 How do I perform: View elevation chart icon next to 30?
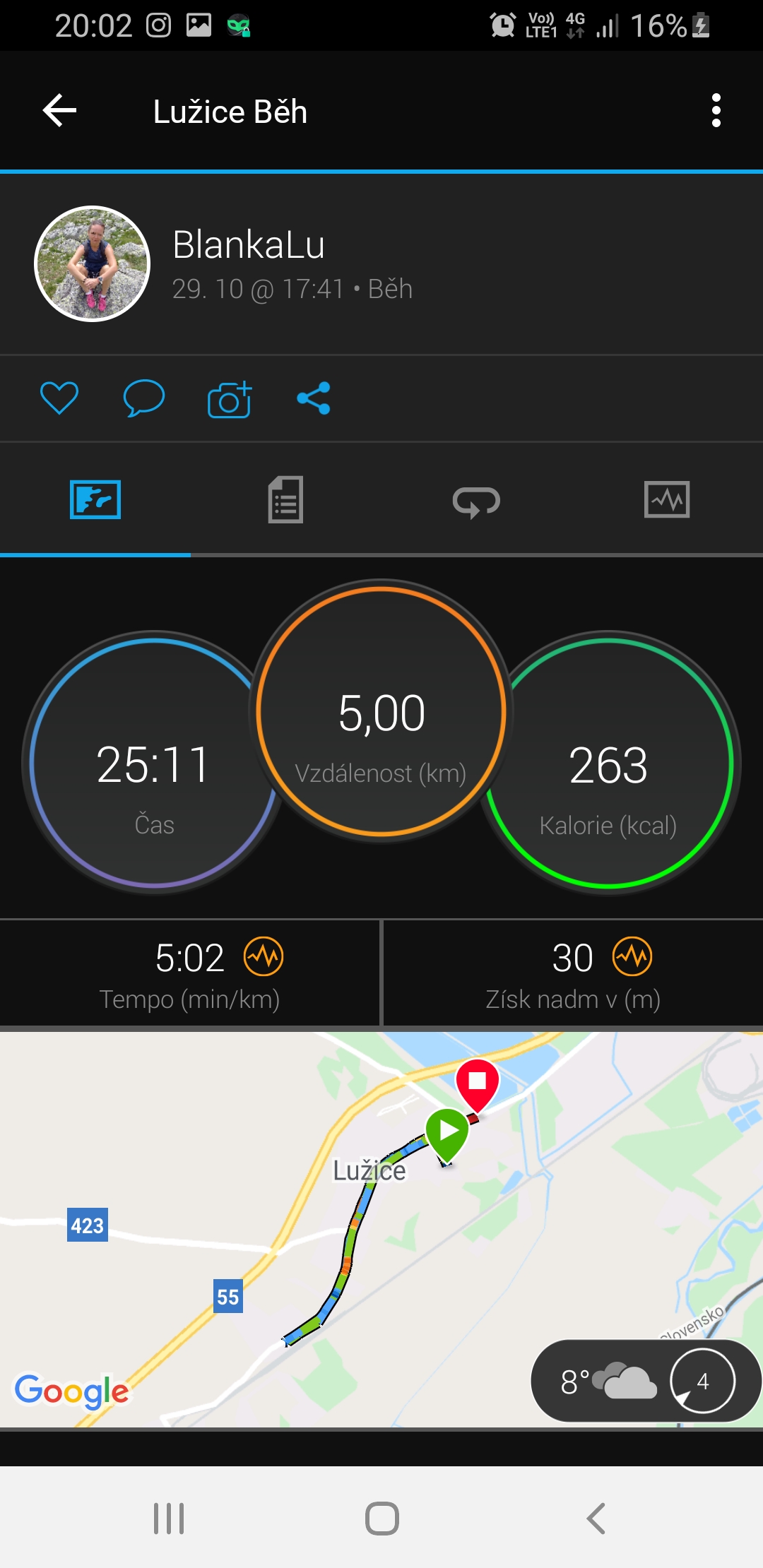[x=632, y=957]
